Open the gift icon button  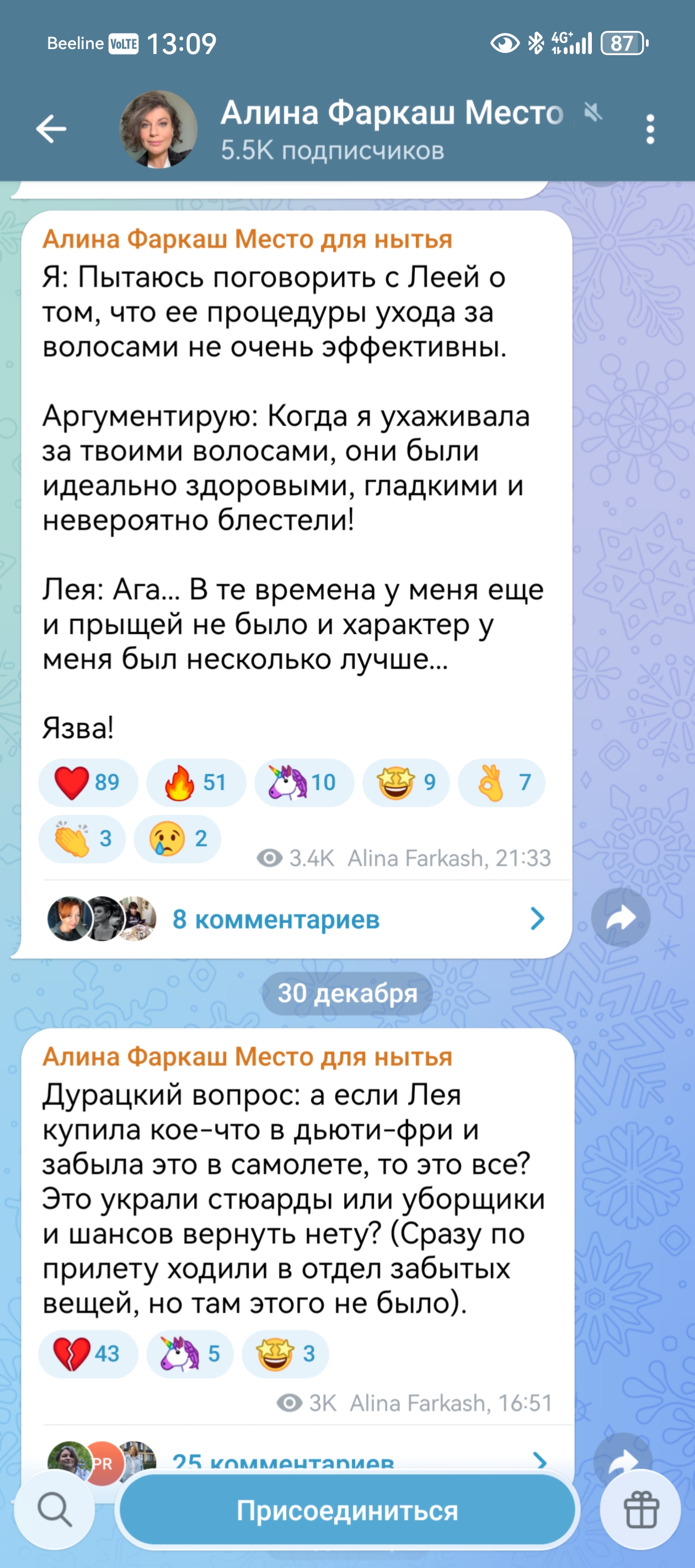(640, 1509)
